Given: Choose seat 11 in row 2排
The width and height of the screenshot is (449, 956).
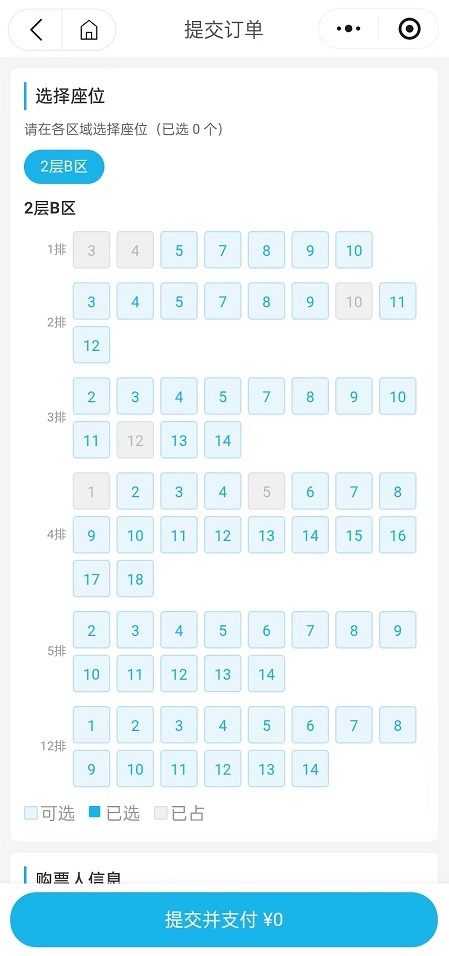Looking at the screenshot, I should [x=398, y=301].
